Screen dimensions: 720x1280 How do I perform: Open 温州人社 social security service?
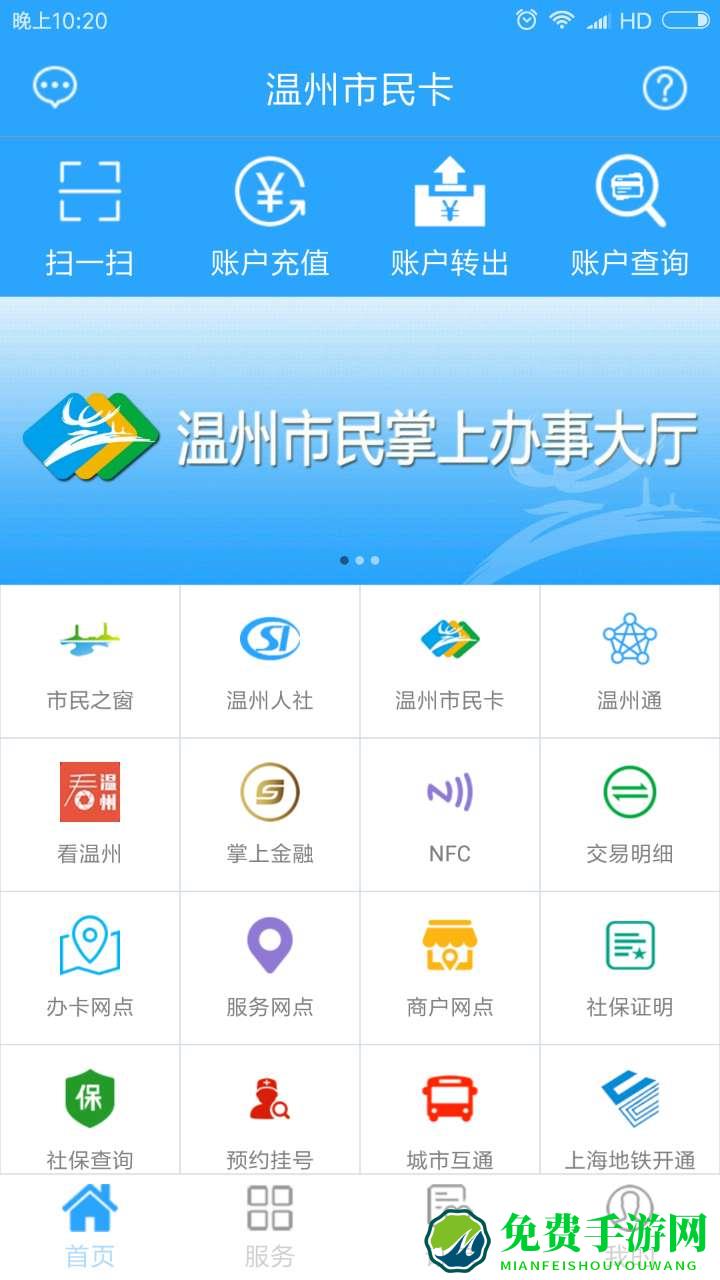pos(270,660)
